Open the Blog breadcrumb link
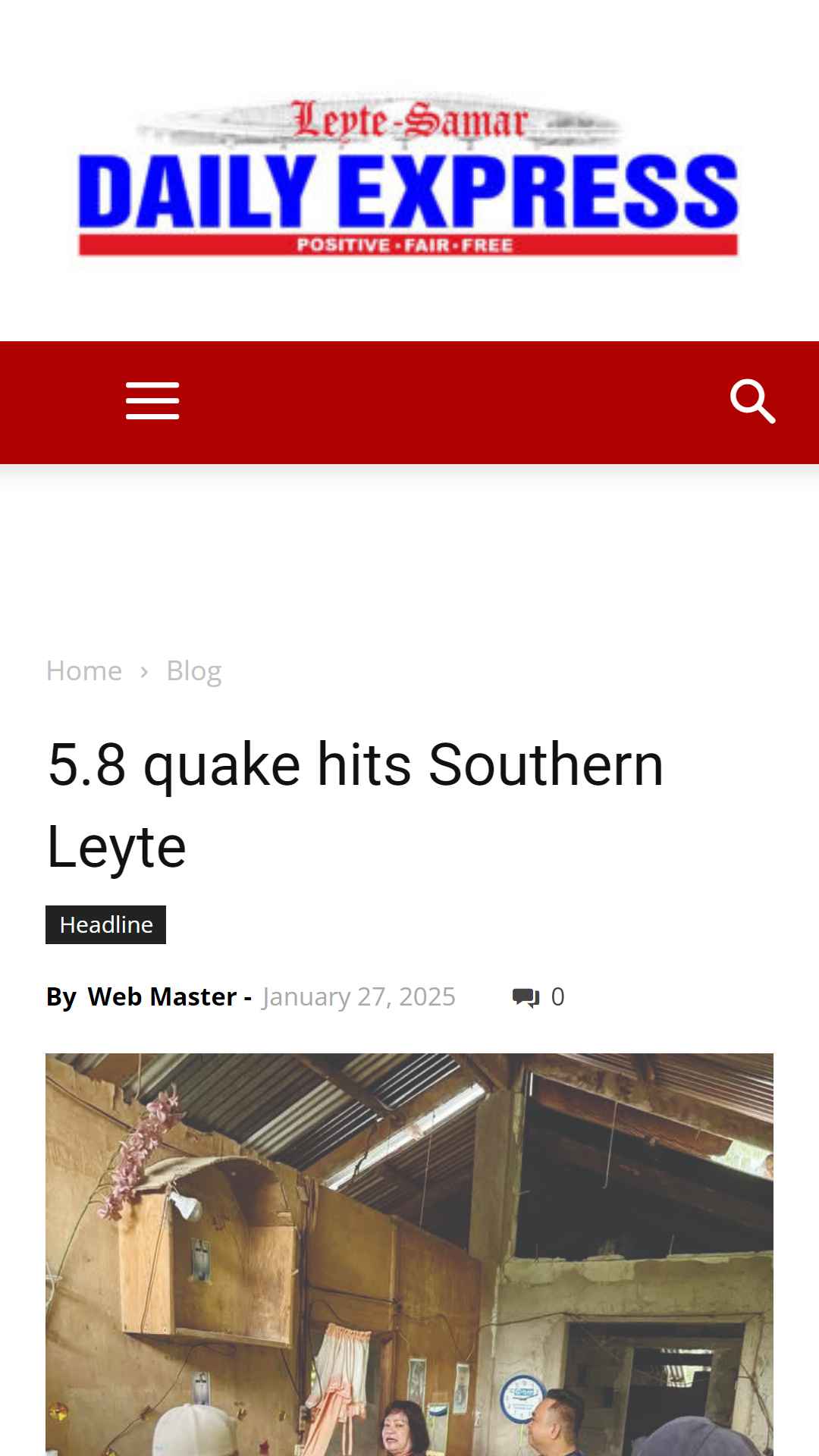Screen dimensions: 819x1456 [194, 671]
